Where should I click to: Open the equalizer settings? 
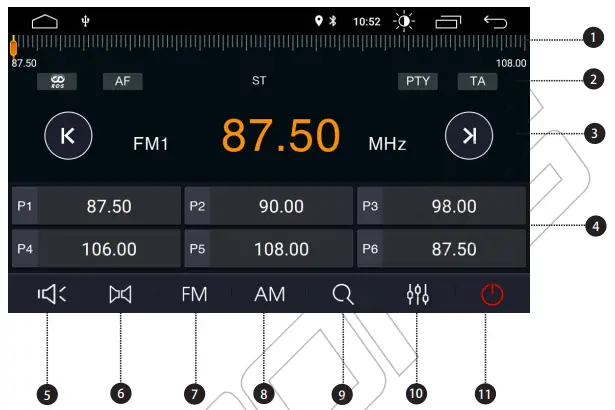(418, 295)
